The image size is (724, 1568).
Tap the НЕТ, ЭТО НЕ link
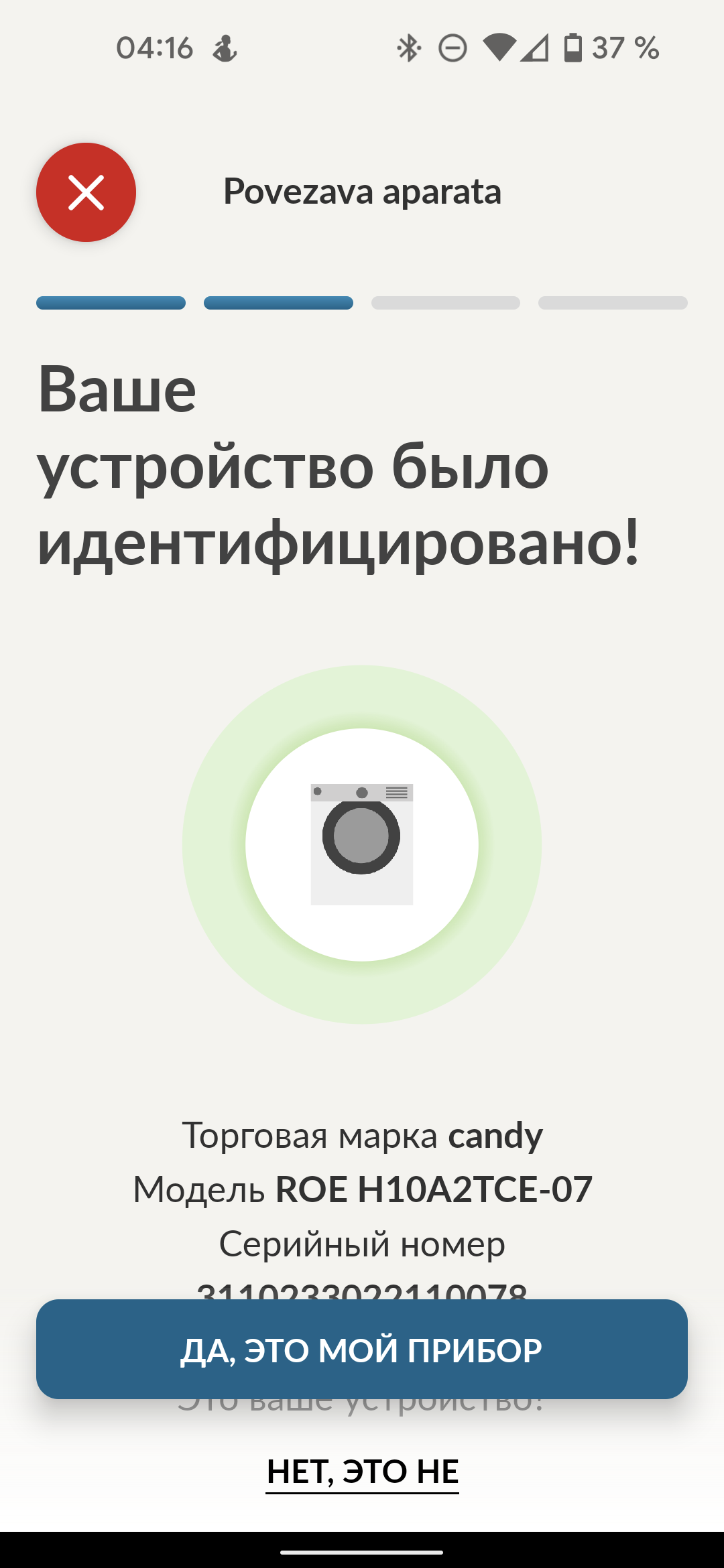pos(362,1472)
